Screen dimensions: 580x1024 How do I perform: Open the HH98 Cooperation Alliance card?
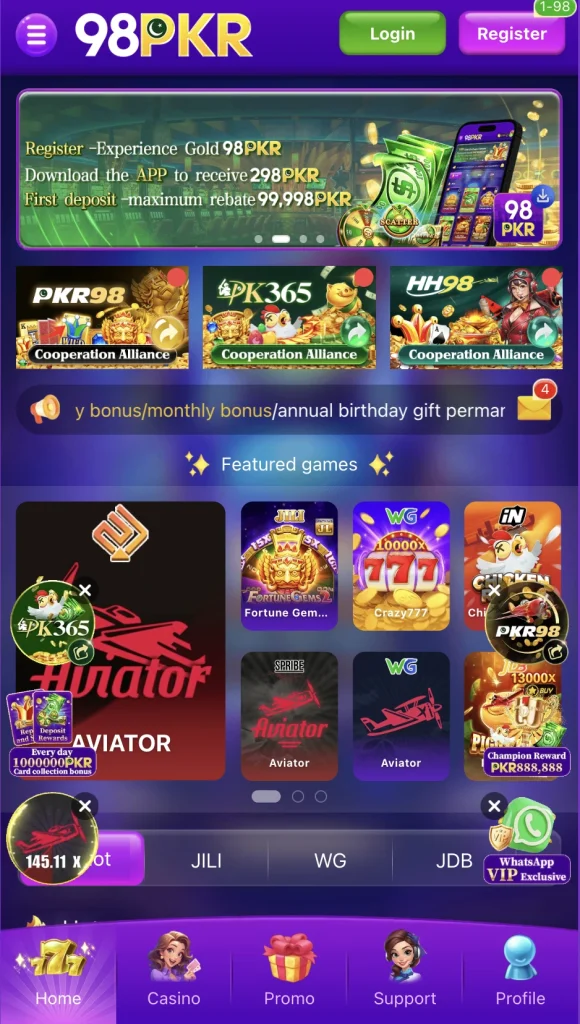tap(476, 317)
